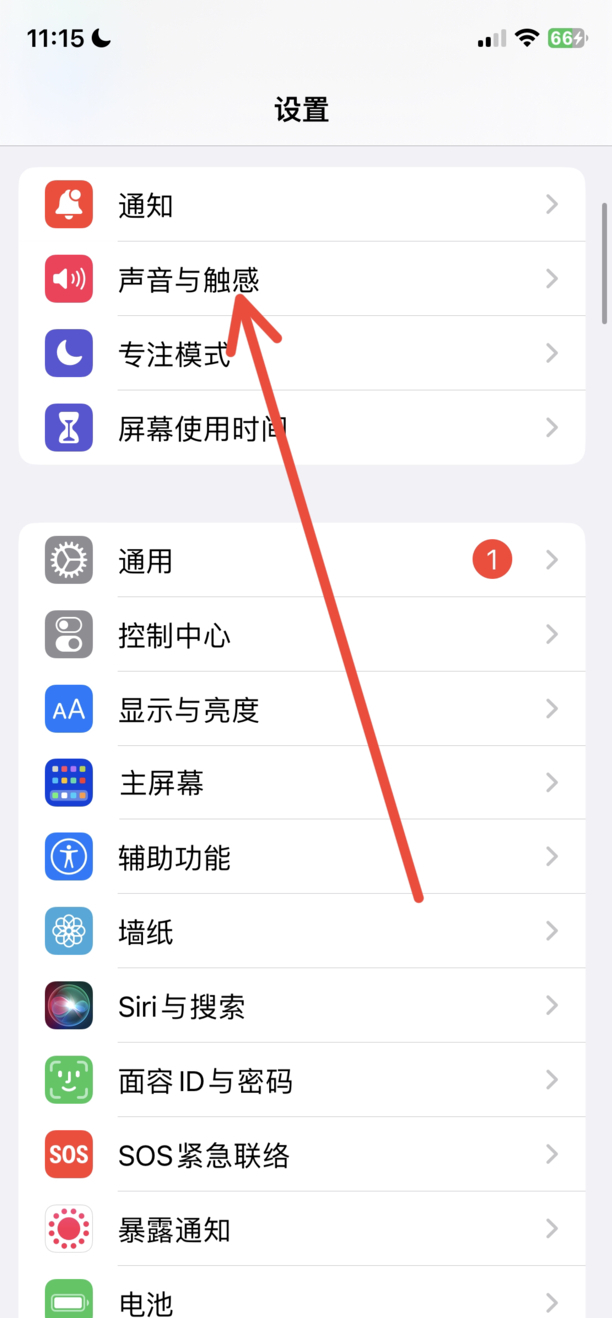Open SOS紧急联络 settings
This screenshot has width=612, height=1318.
[302, 1154]
